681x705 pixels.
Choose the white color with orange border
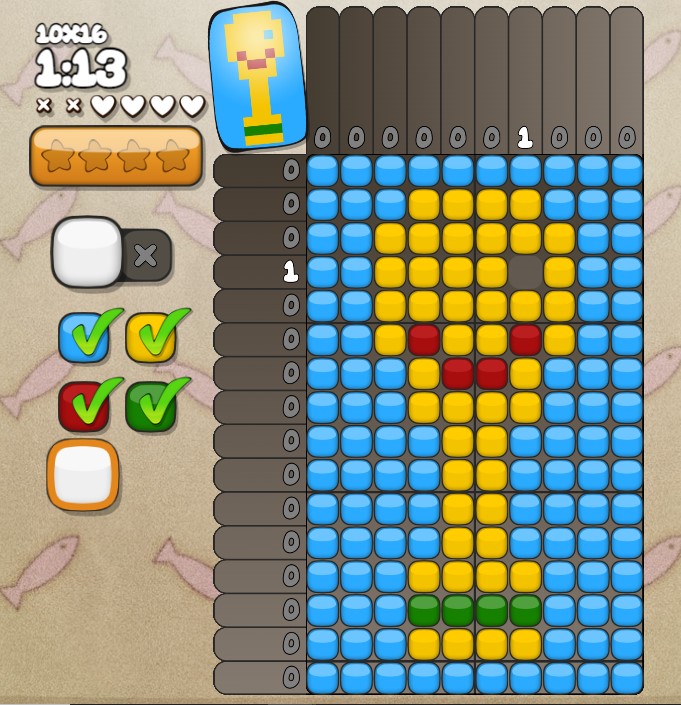click(84, 474)
